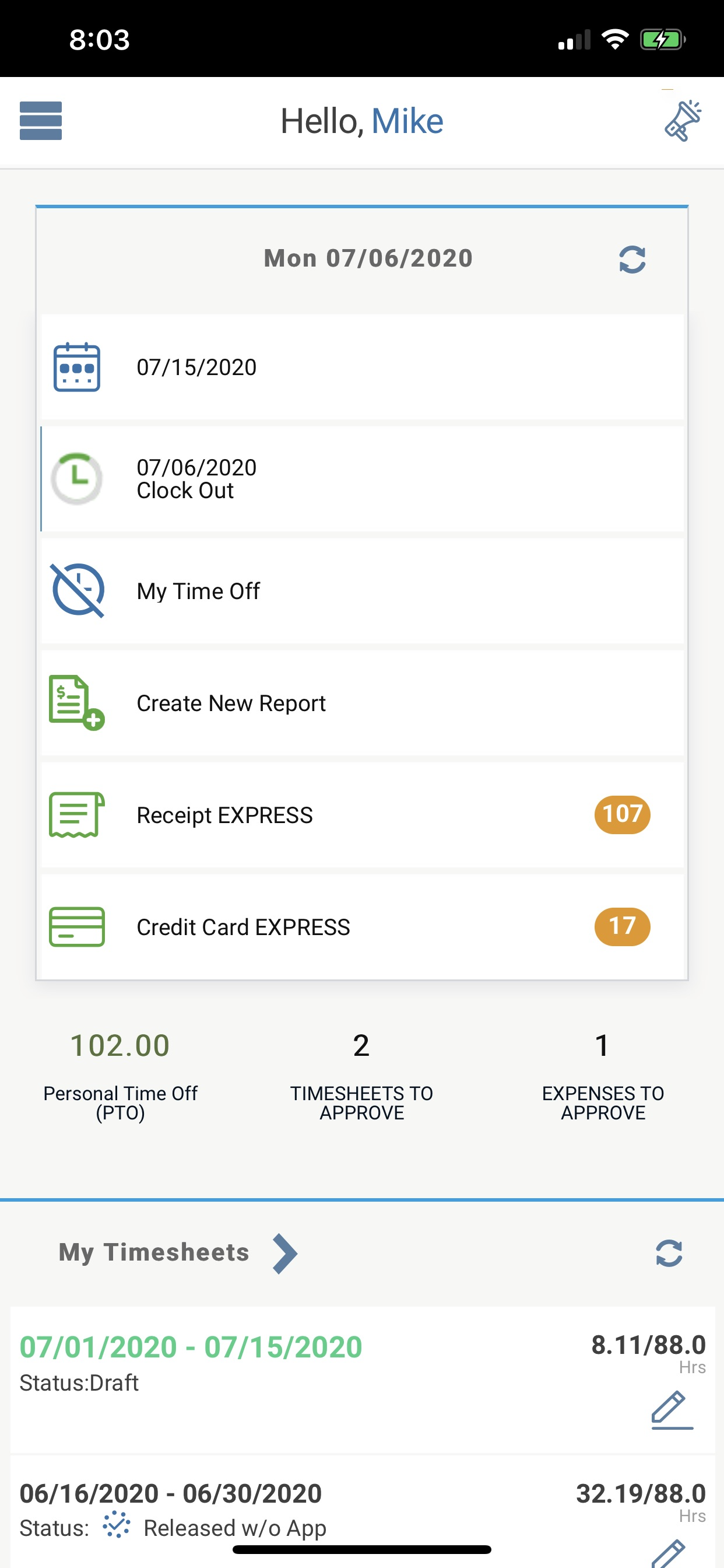Open the hamburger menu

pos(41,121)
